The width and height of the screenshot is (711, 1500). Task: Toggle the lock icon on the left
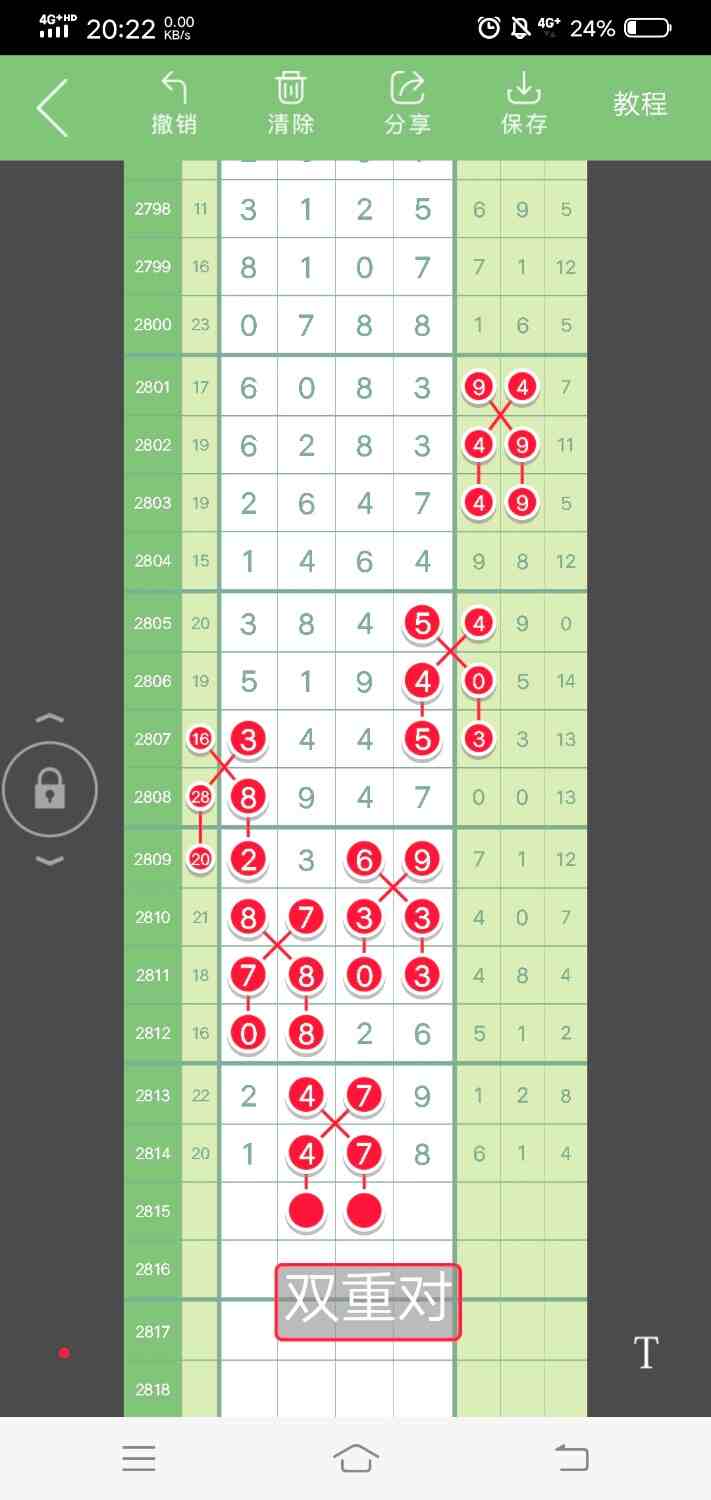(x=49, y=790)
